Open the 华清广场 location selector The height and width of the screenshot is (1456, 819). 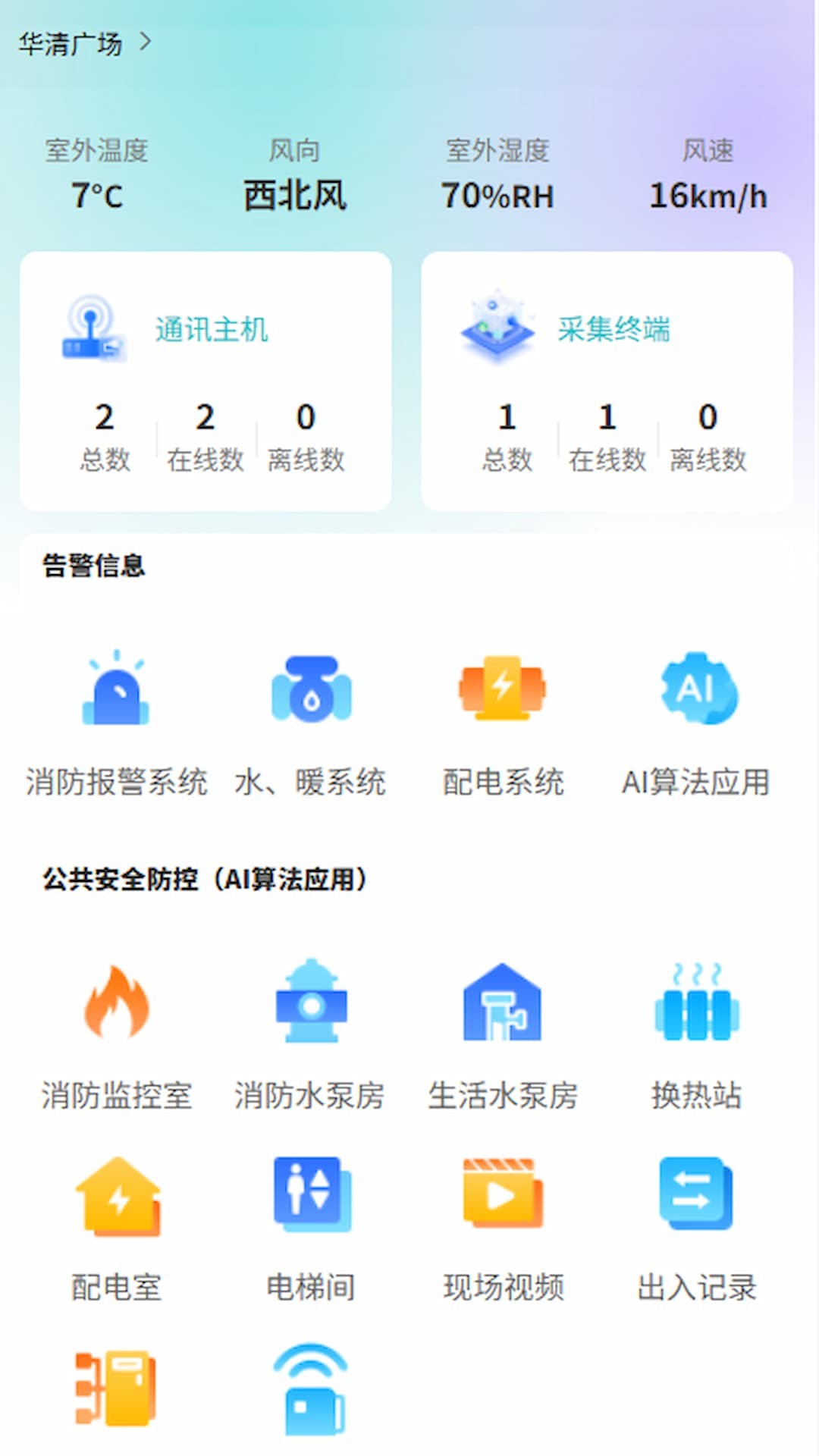click(84, 43)
